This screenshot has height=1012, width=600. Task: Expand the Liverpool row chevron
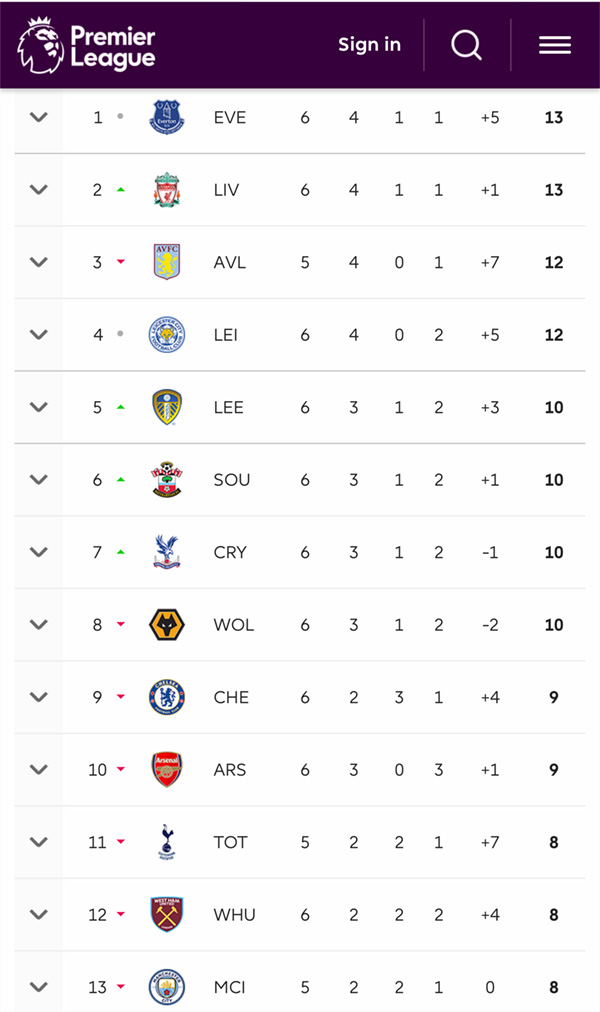(39, 190)
